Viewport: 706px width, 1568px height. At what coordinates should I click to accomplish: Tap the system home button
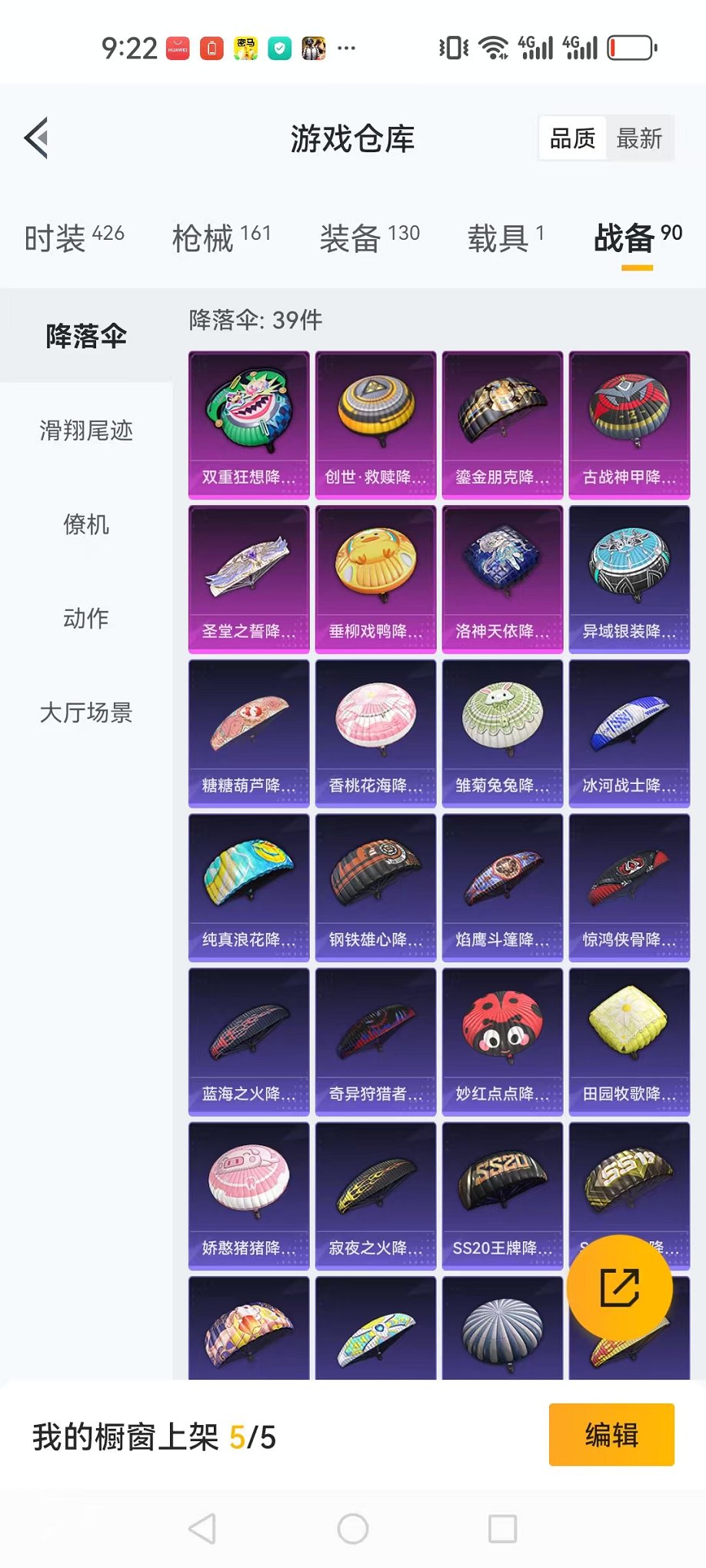click(x=353, y=1529)
